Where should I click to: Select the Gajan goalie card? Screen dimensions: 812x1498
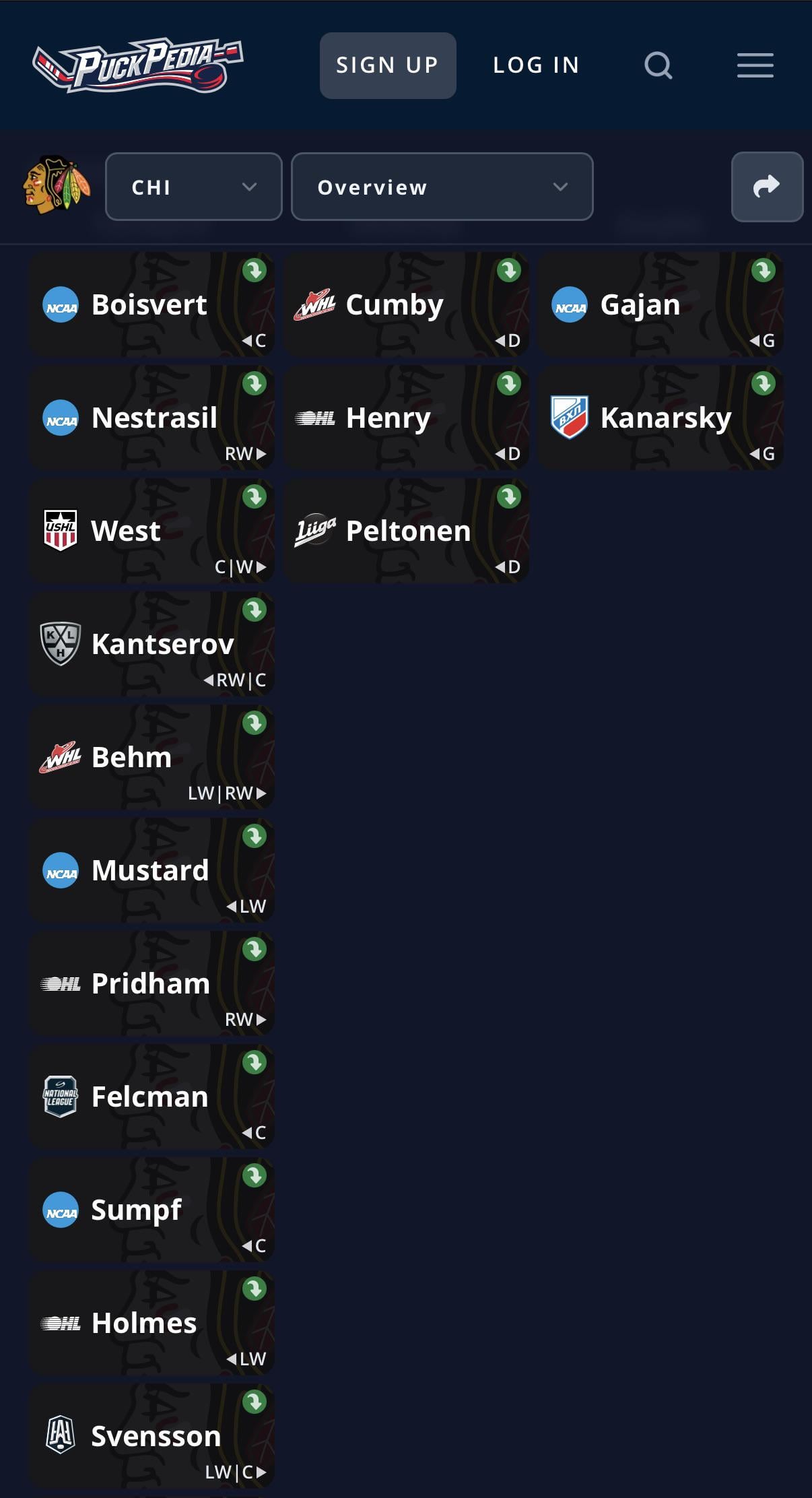coord(661,304)
